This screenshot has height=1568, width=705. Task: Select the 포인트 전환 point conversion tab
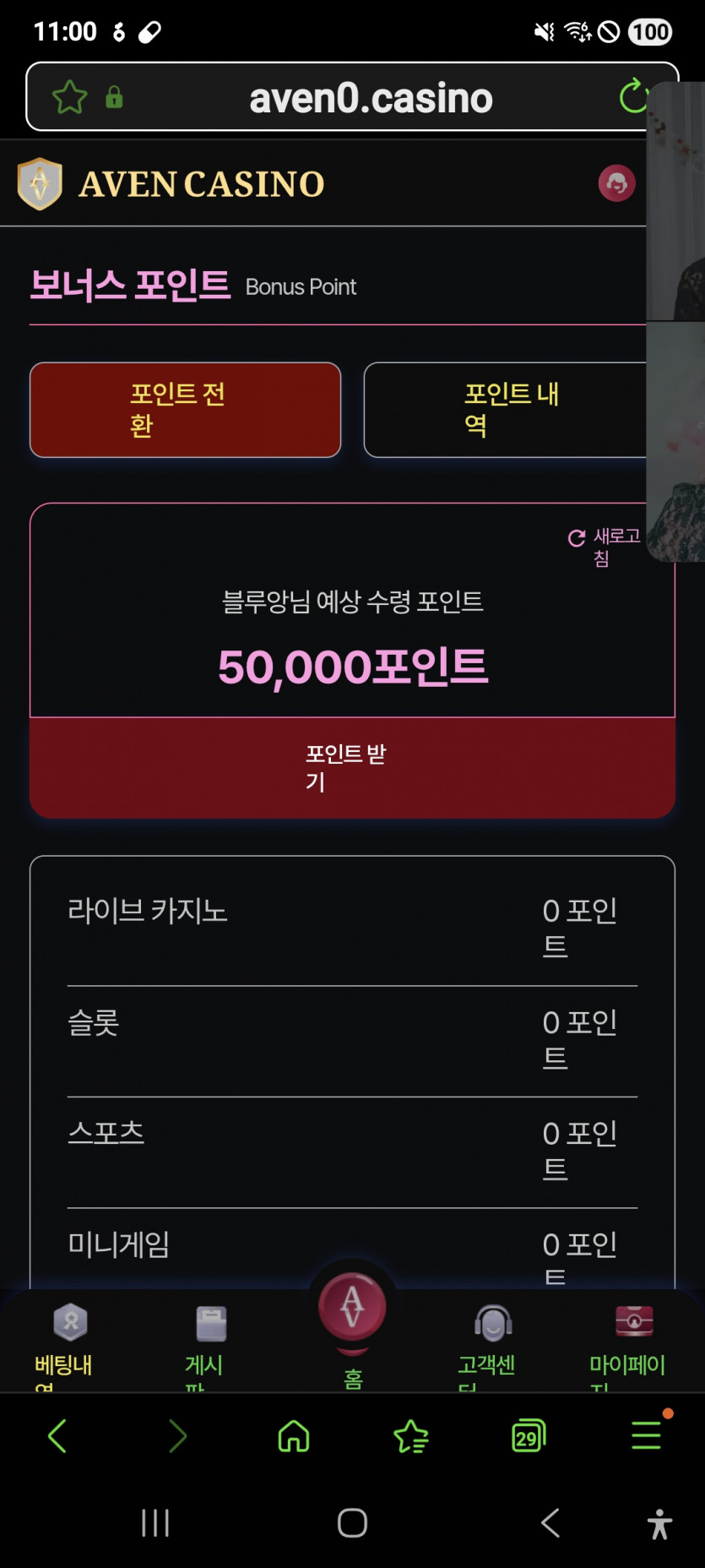tap(185, 410)
